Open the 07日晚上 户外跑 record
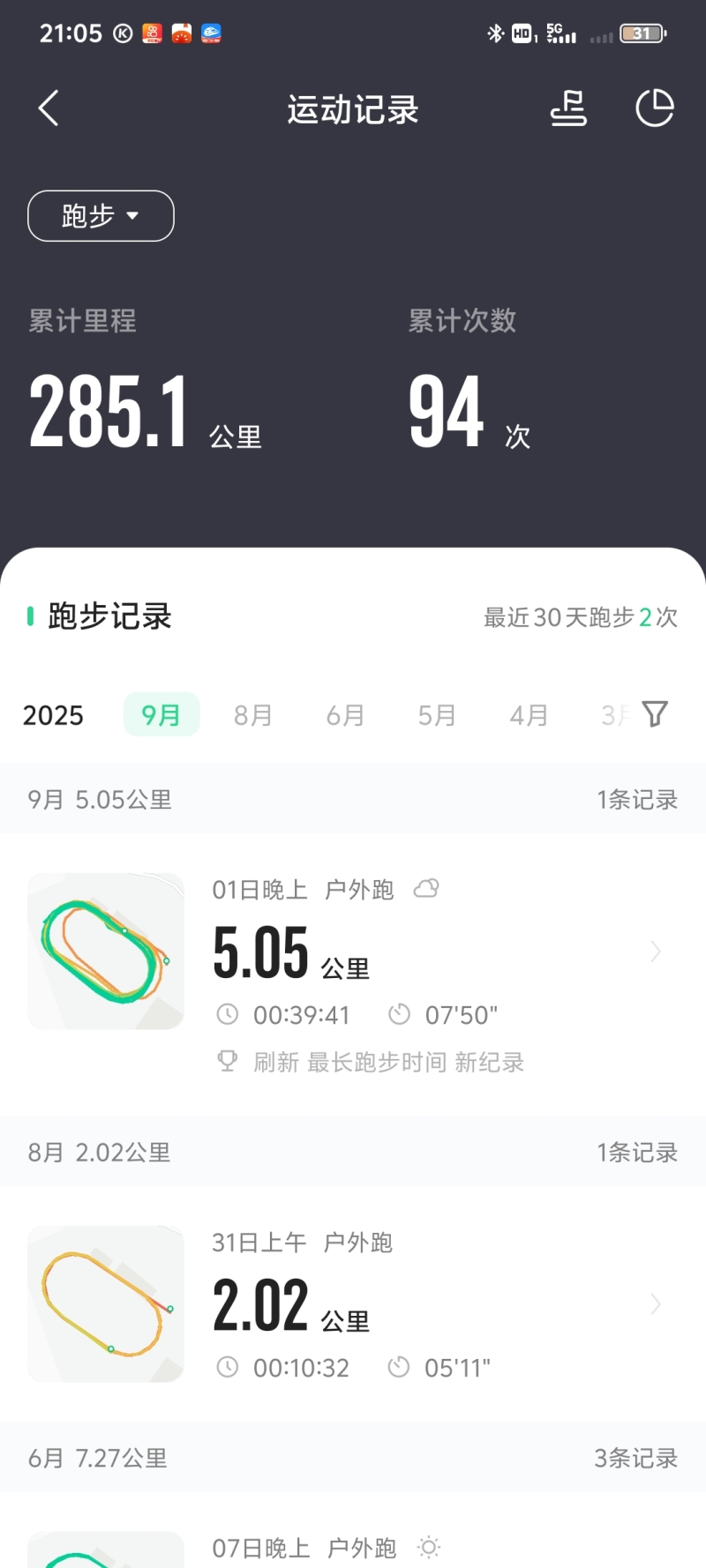The image size is (706, 1568). [353, 1548]
